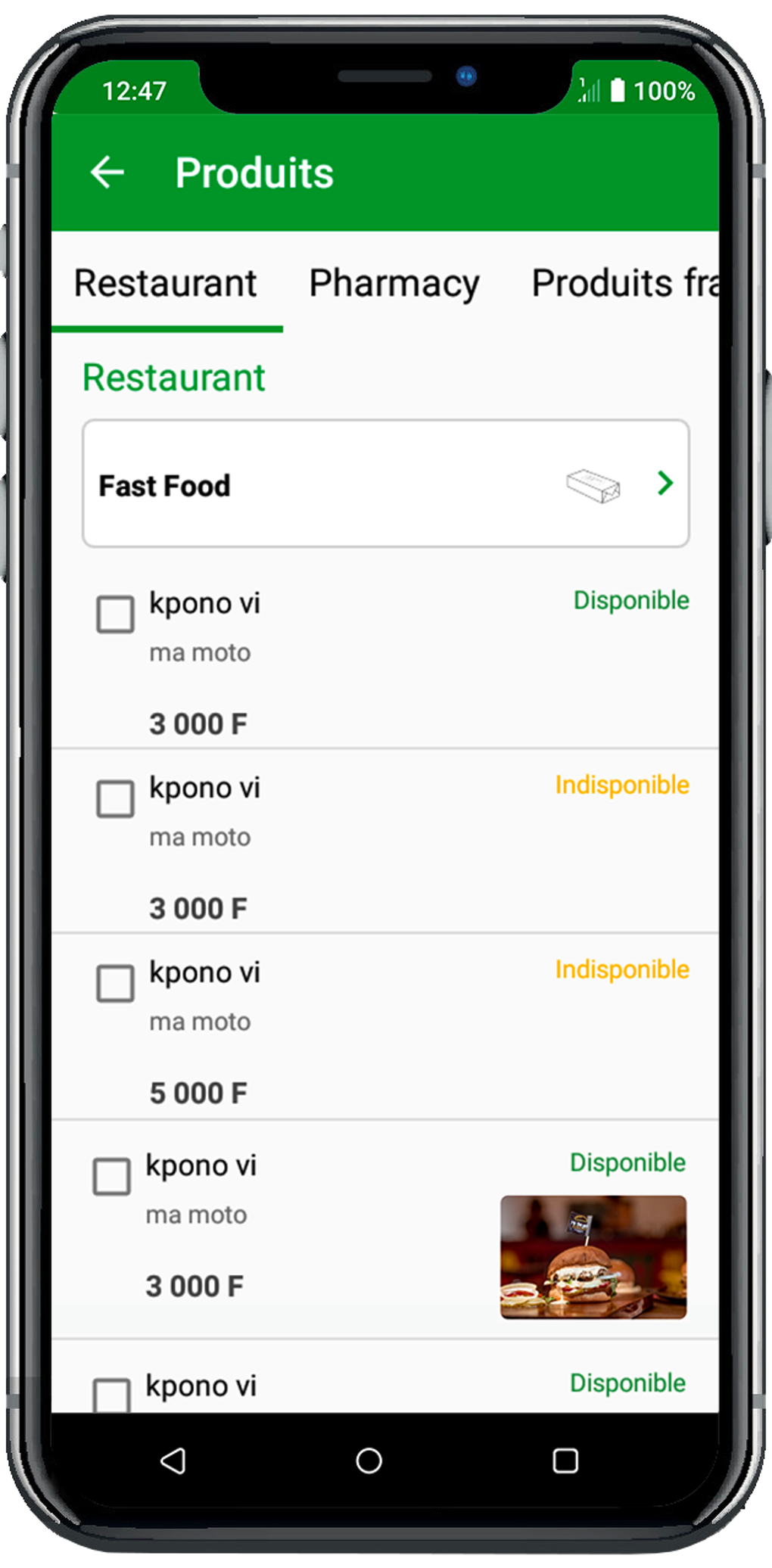Tick the checkbox of the Indisponible 3 000 F item

[115, 798]
